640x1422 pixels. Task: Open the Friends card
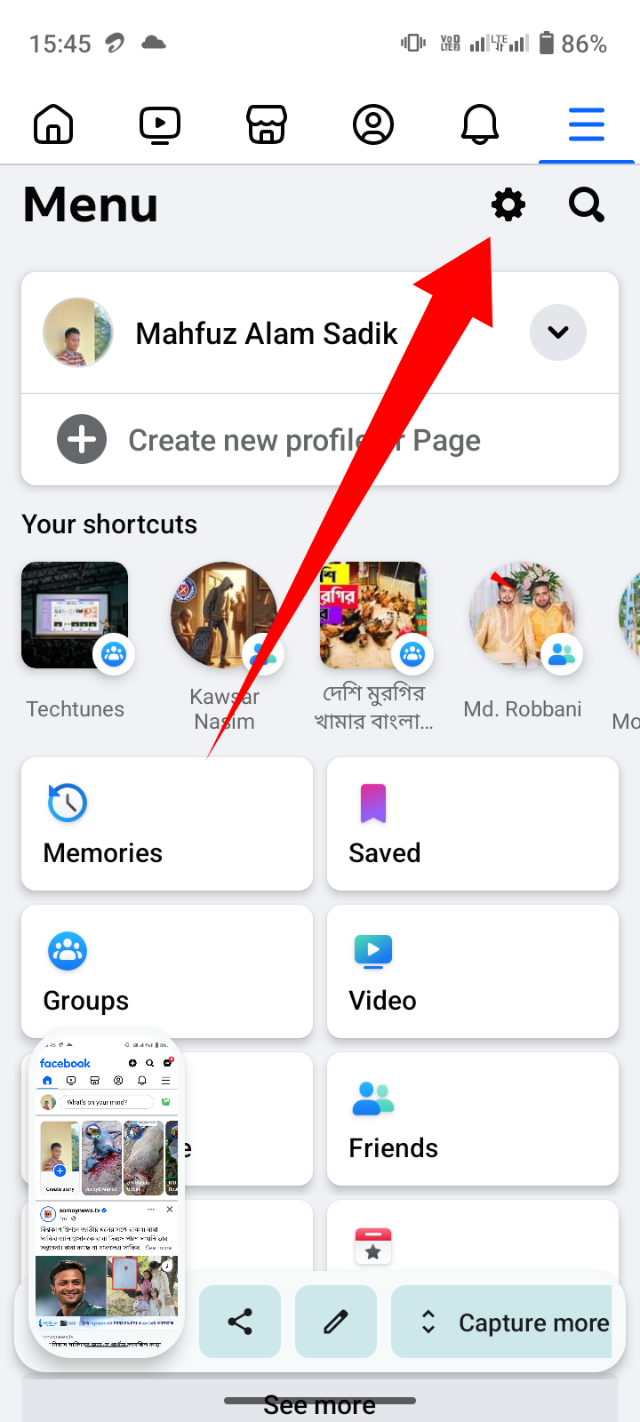coord(472,1119)
